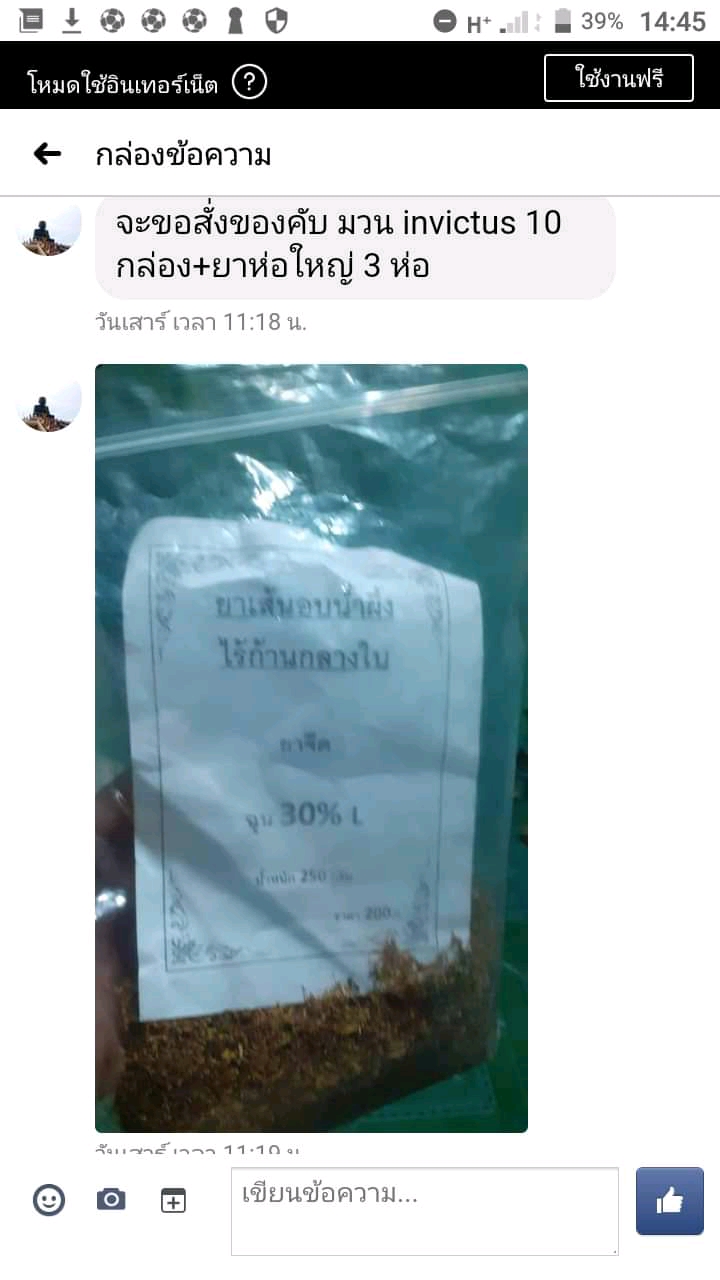
Task: Attach a photo with the camera icon
Action: [111, 1199]
